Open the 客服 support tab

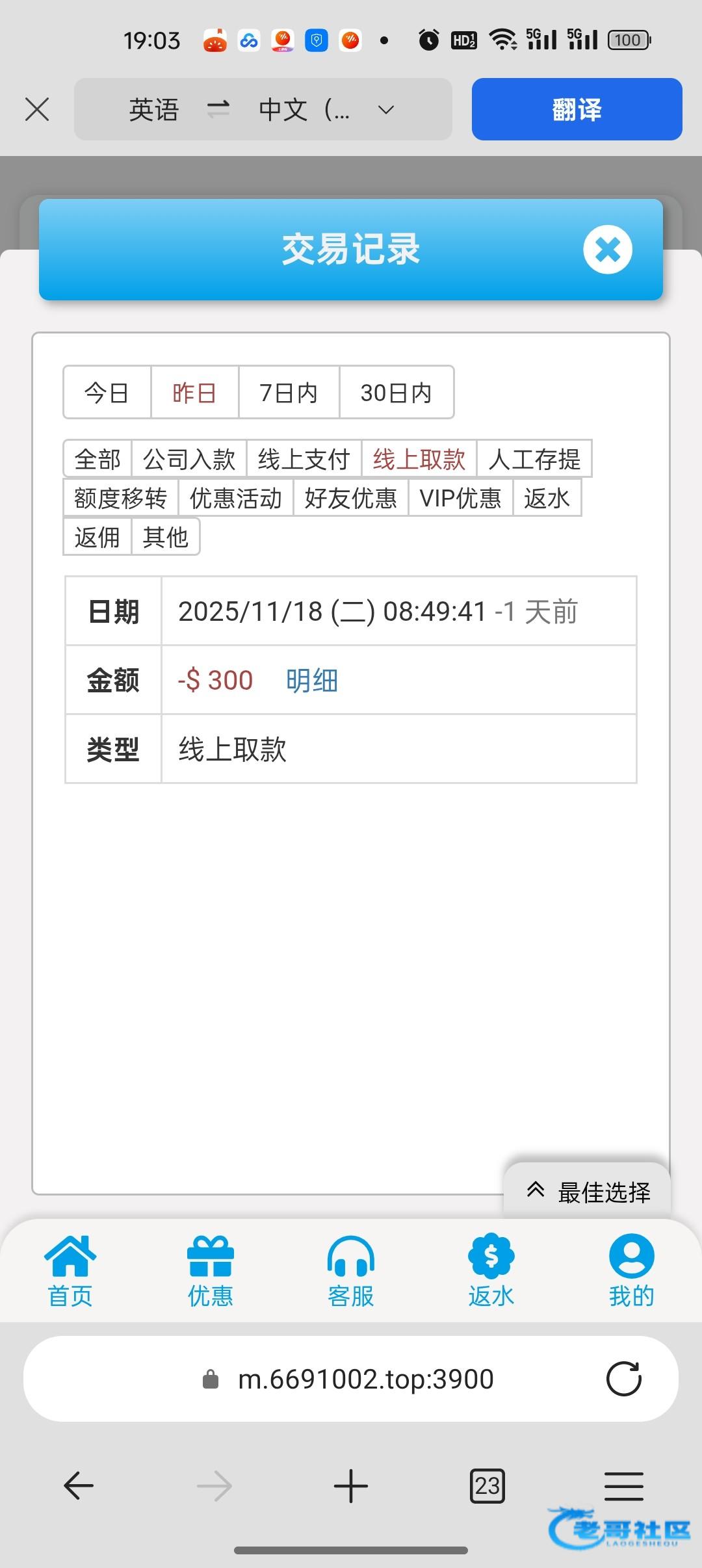coord(351,1272)
